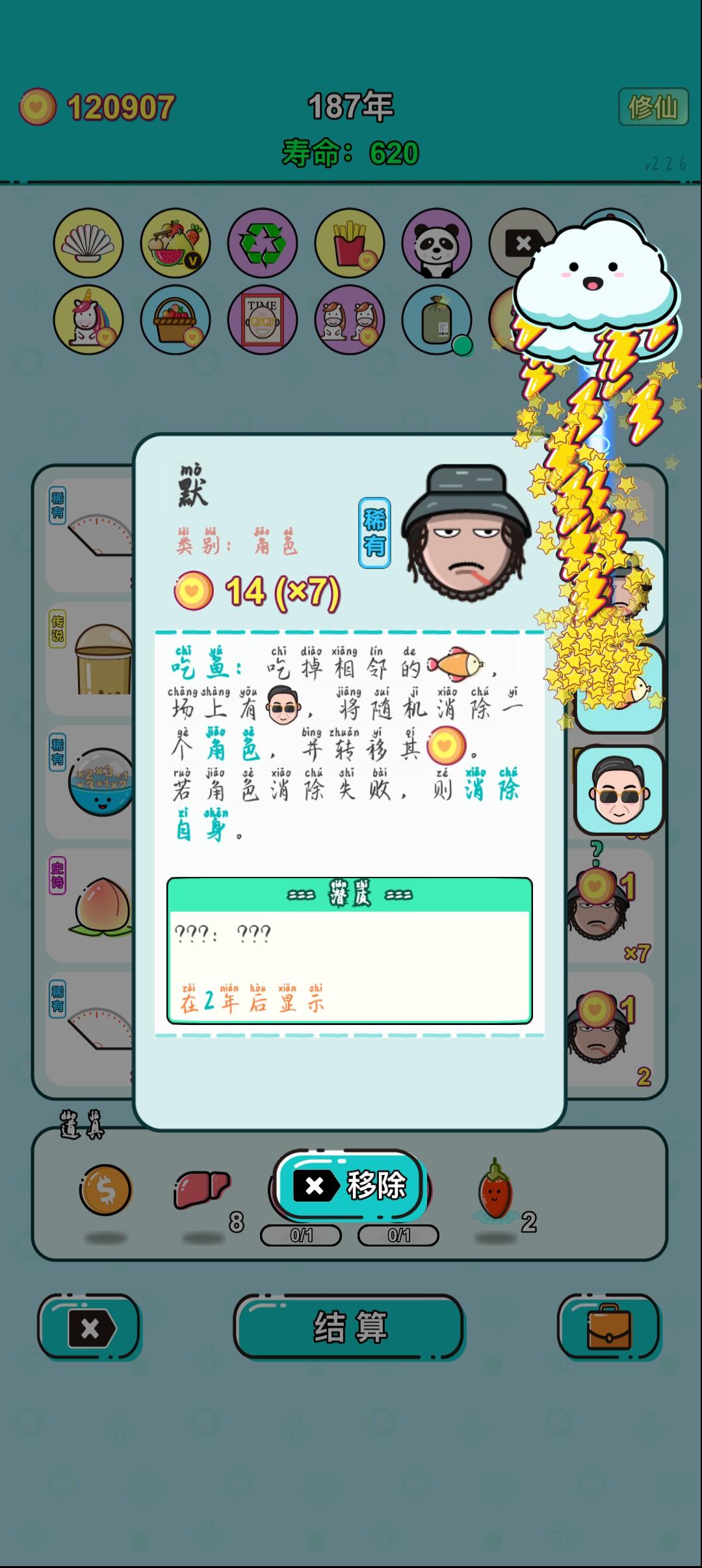Open the 修仙 menu in the top corner
This screenshot has width=702, height=1568.
point(655,107)
